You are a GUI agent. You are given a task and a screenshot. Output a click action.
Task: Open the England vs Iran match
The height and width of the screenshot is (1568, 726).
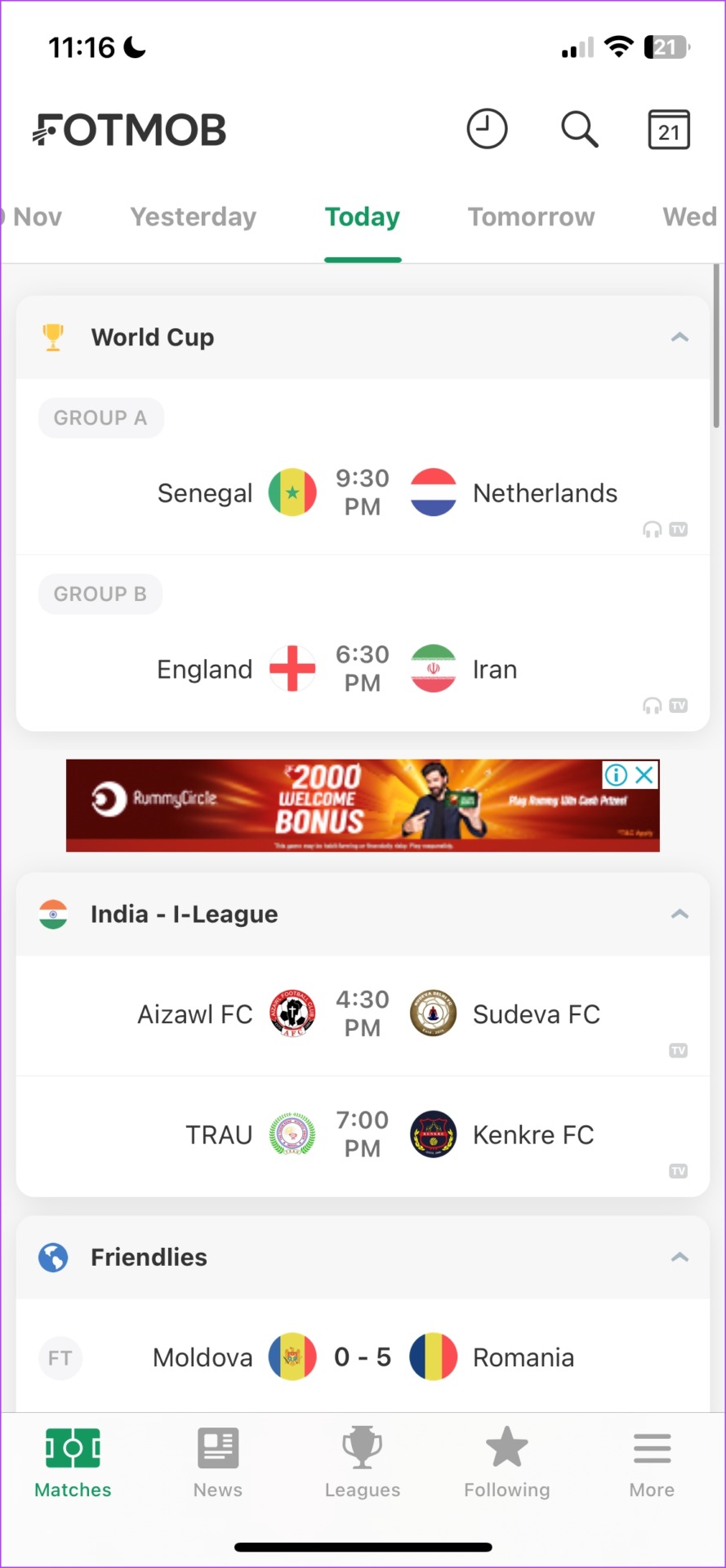362,668
